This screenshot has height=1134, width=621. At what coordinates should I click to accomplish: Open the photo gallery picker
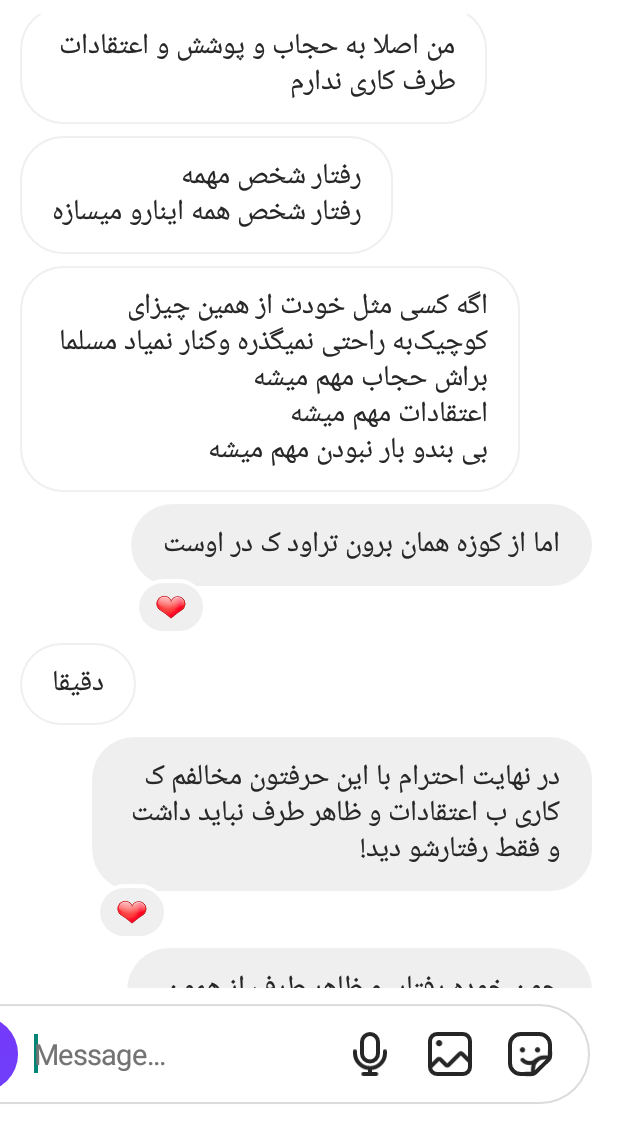click(x=450, y=1054)
